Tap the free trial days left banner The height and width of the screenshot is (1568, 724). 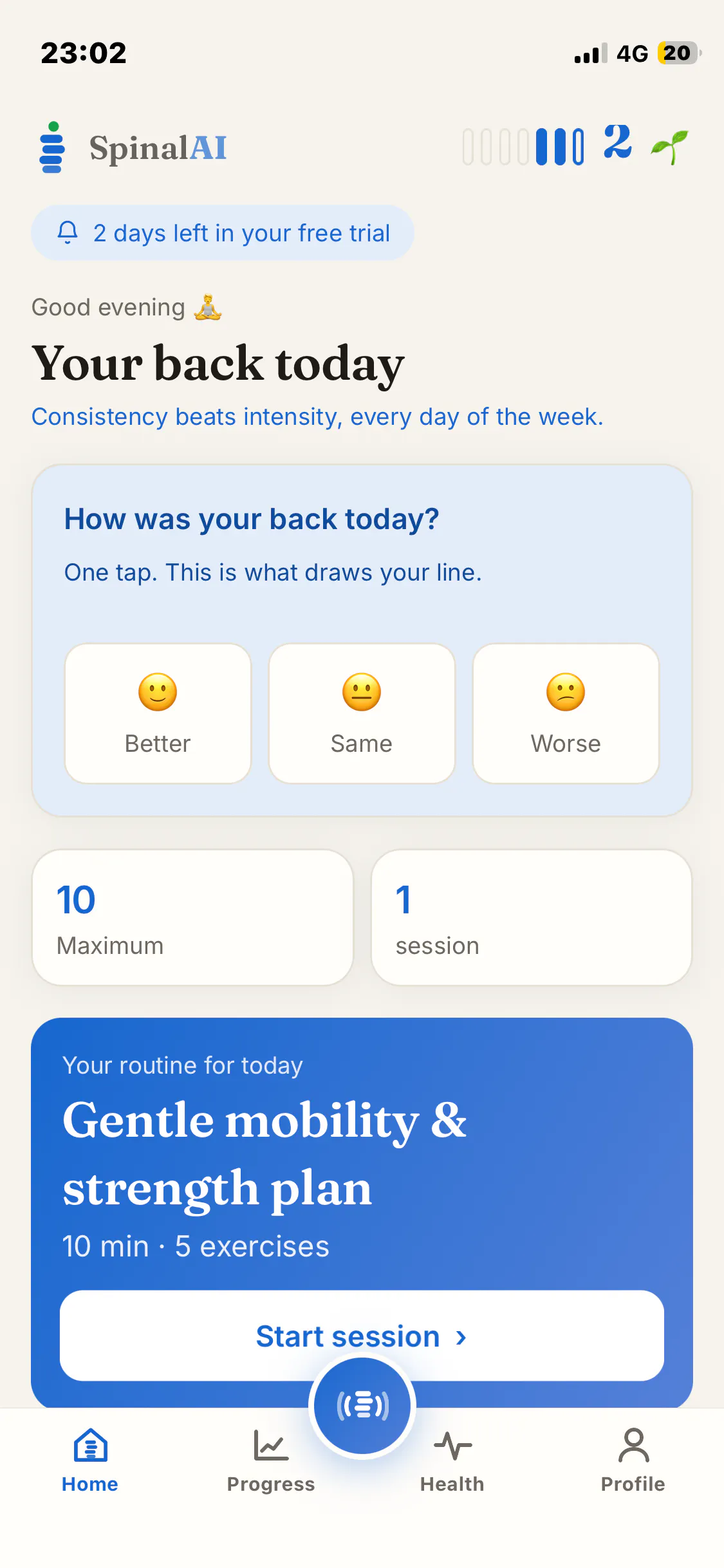(x=222, y=233)
